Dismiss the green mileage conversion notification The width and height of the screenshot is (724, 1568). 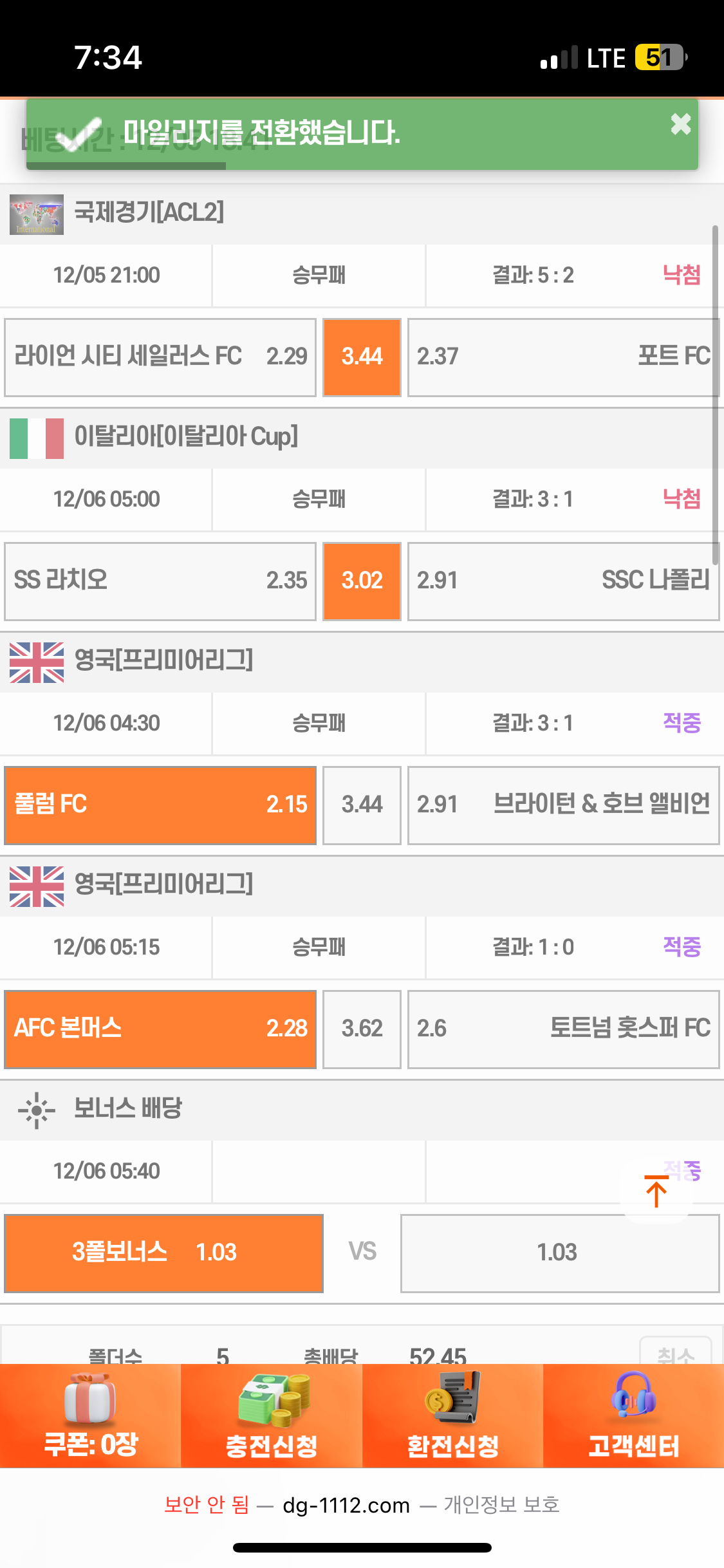(x=680, y=124)
